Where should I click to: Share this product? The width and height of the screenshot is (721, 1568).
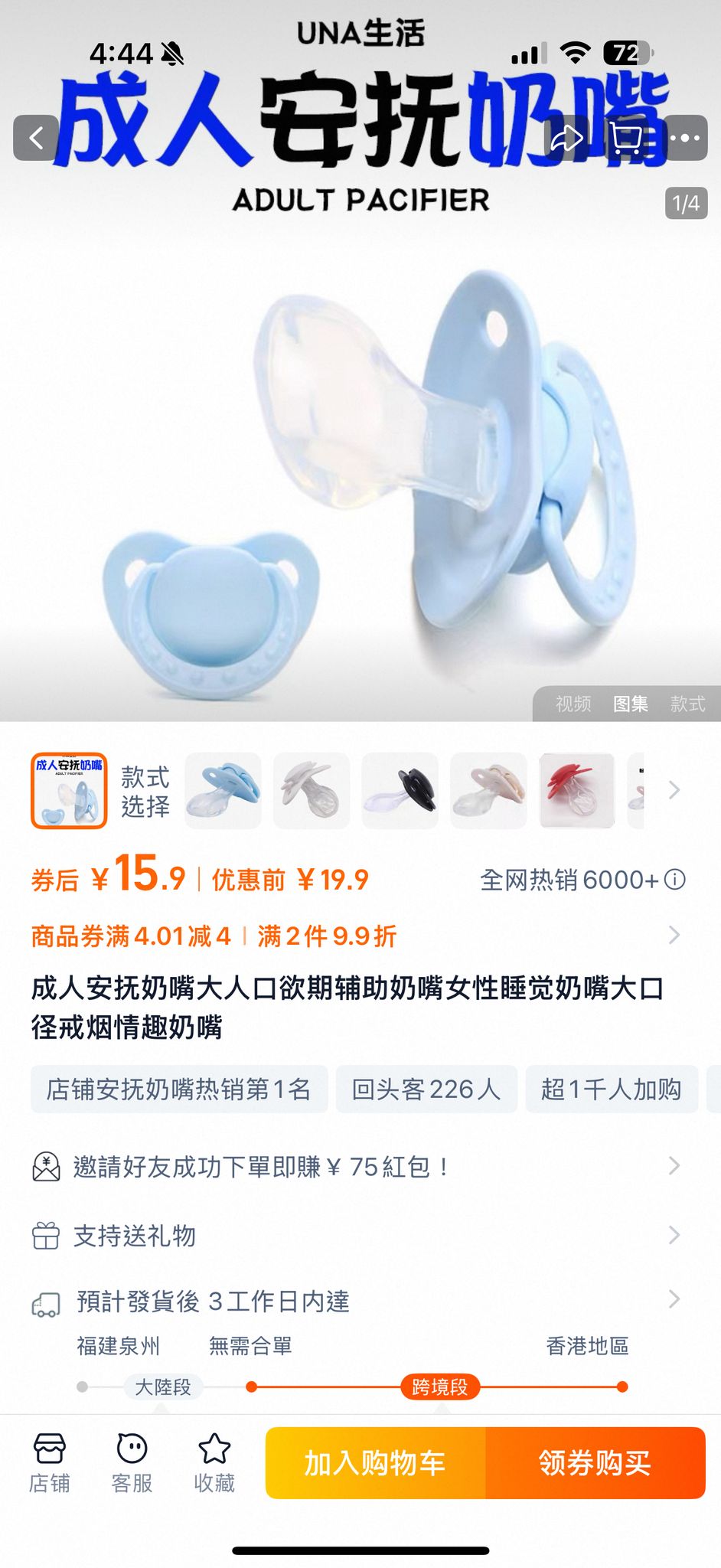pos(567,139)
